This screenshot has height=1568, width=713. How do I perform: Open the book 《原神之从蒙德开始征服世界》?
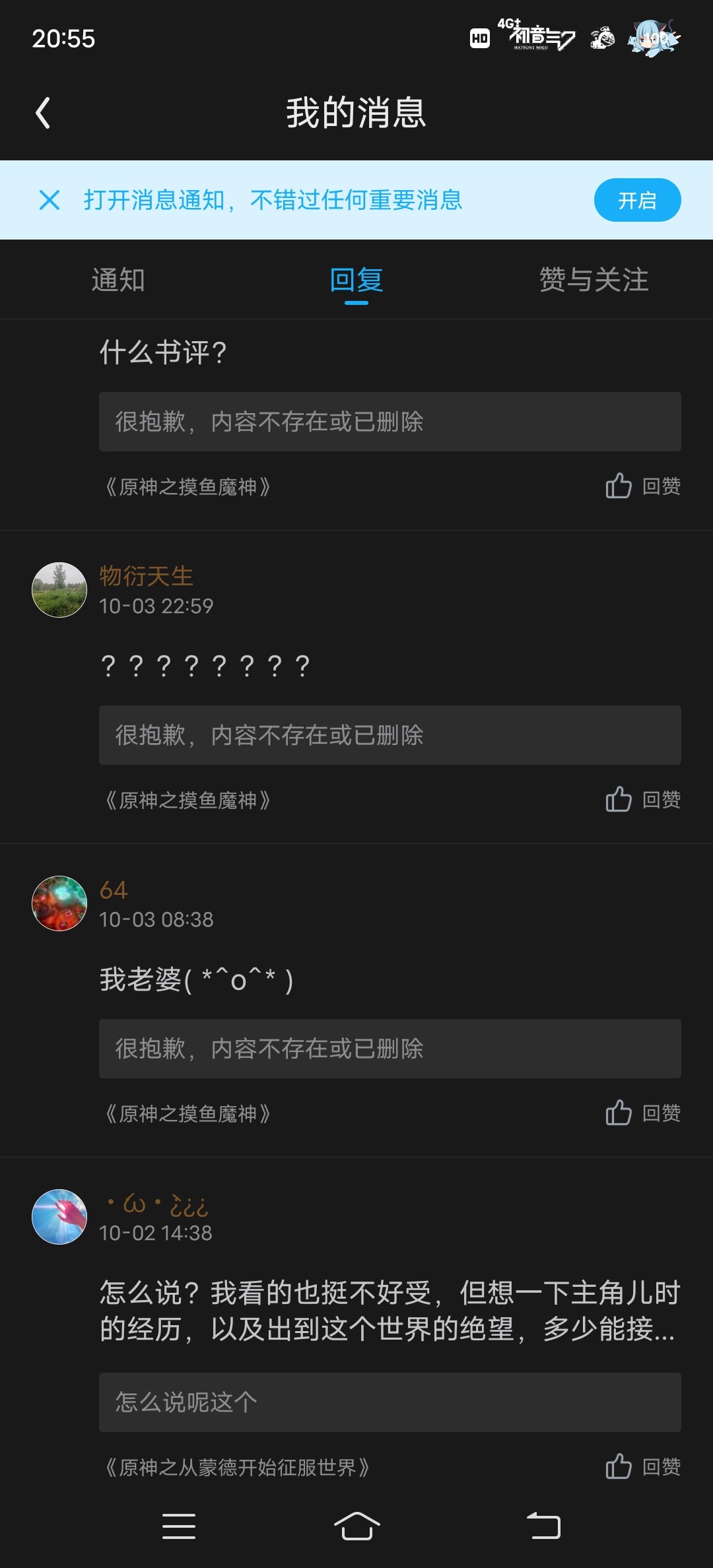(x=237, y=1467)
